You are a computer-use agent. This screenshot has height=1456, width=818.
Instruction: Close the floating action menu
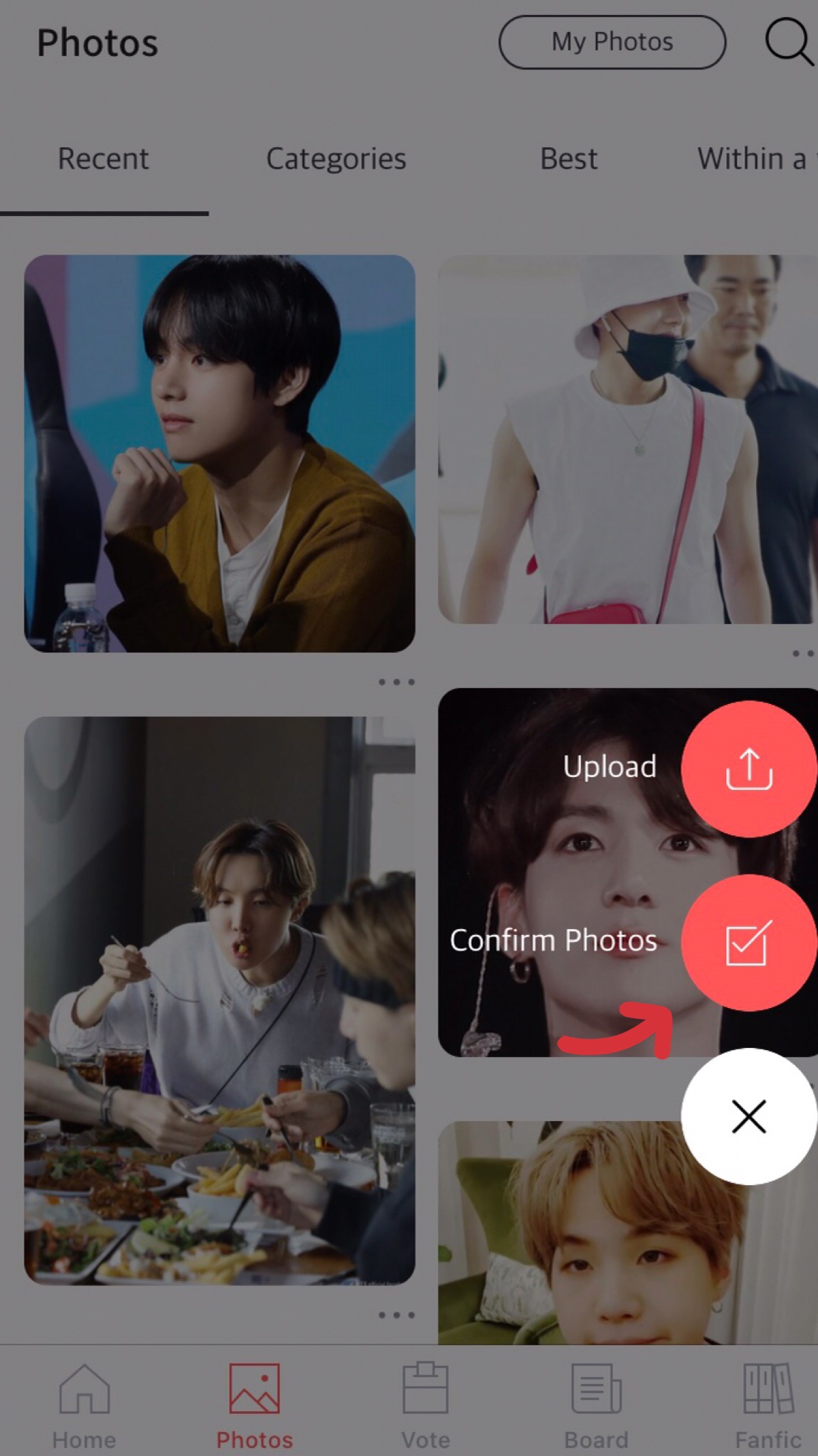click(x=748, y=1116)
